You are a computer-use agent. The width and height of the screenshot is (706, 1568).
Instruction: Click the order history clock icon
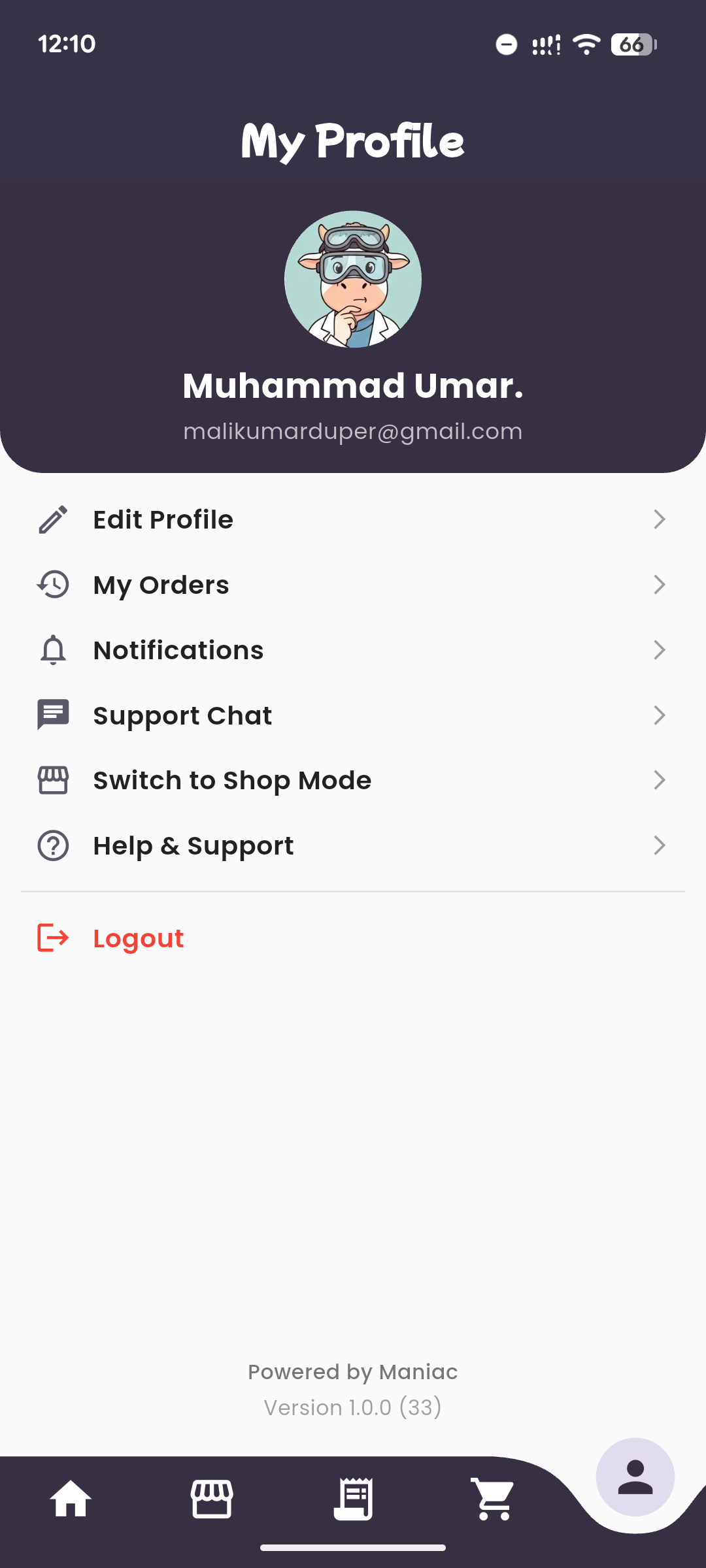[52, 585]
